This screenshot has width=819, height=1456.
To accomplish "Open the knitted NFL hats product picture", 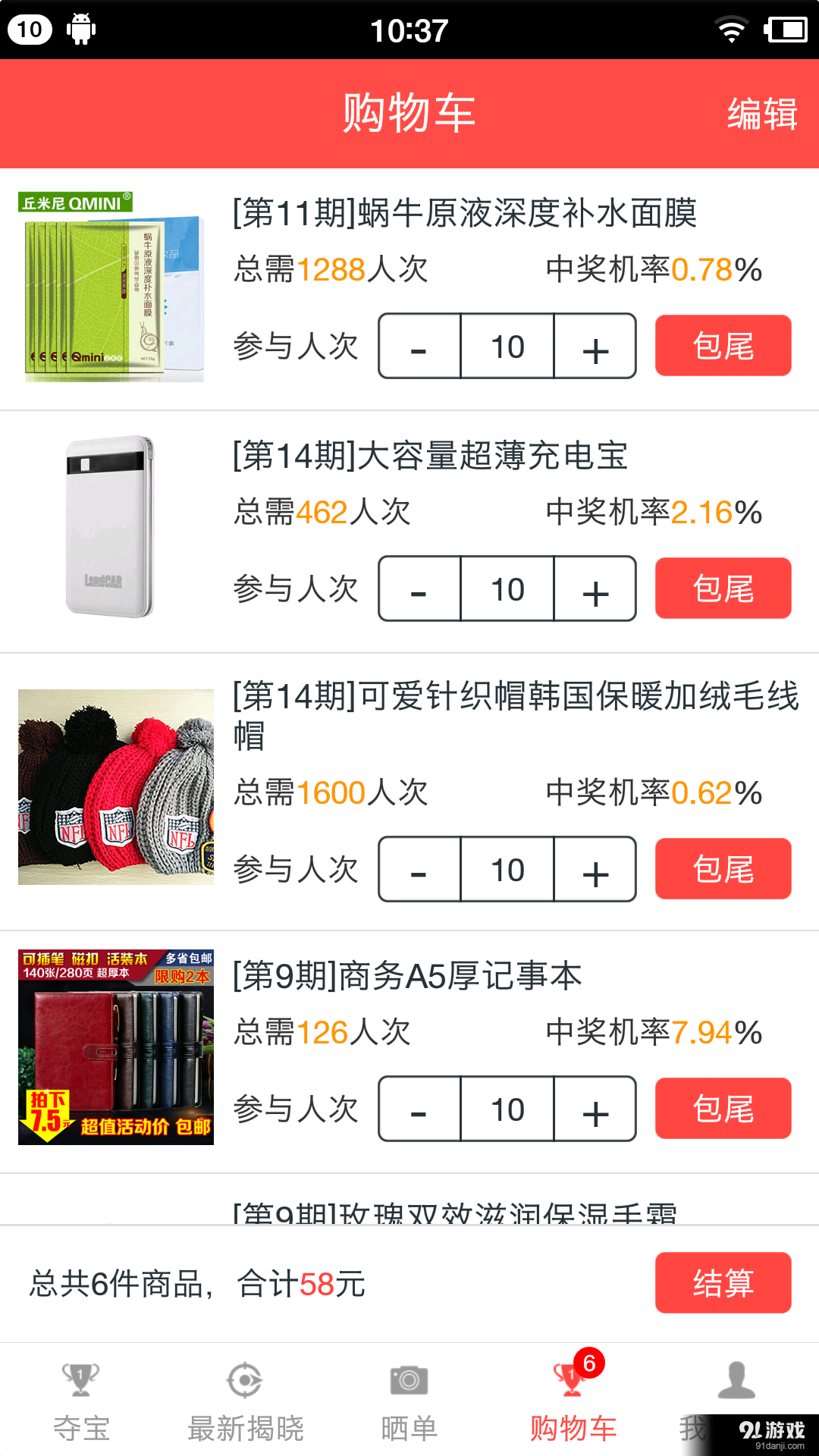I will [115, 785].
